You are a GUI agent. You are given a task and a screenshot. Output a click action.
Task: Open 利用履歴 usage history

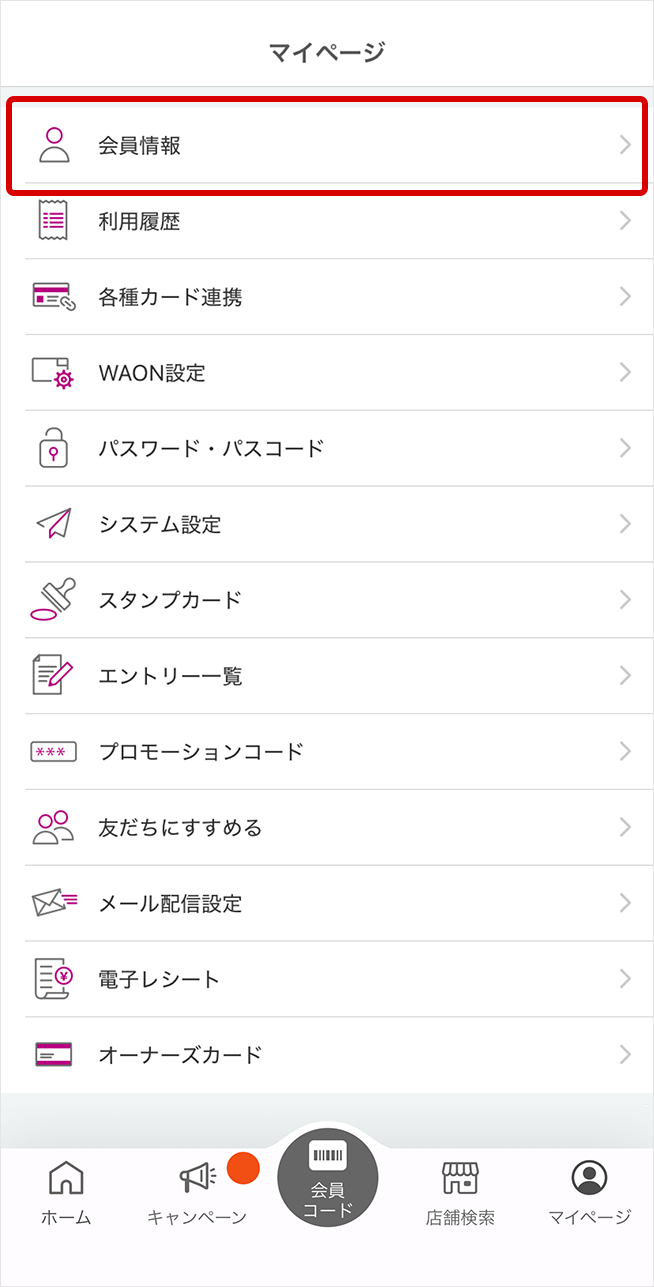click(x=327, y=221)
